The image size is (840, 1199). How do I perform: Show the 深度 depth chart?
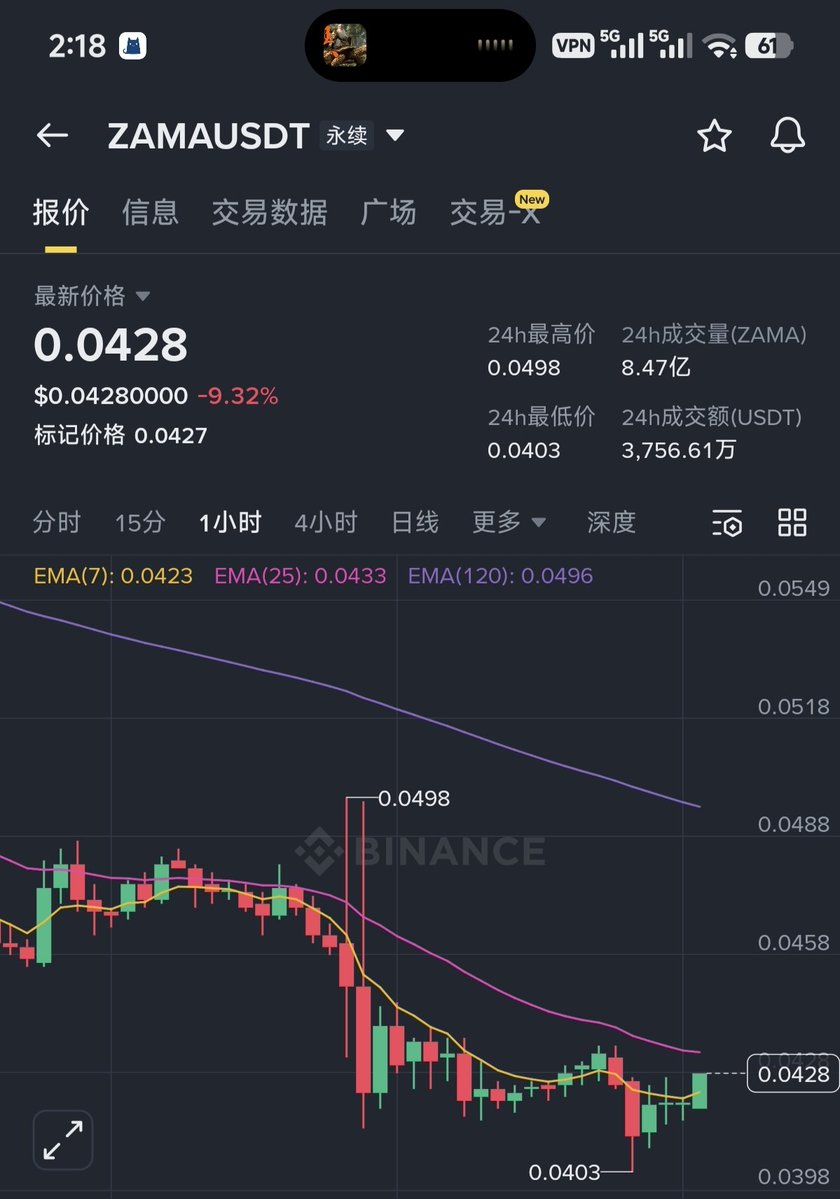(x=611, y=522)
